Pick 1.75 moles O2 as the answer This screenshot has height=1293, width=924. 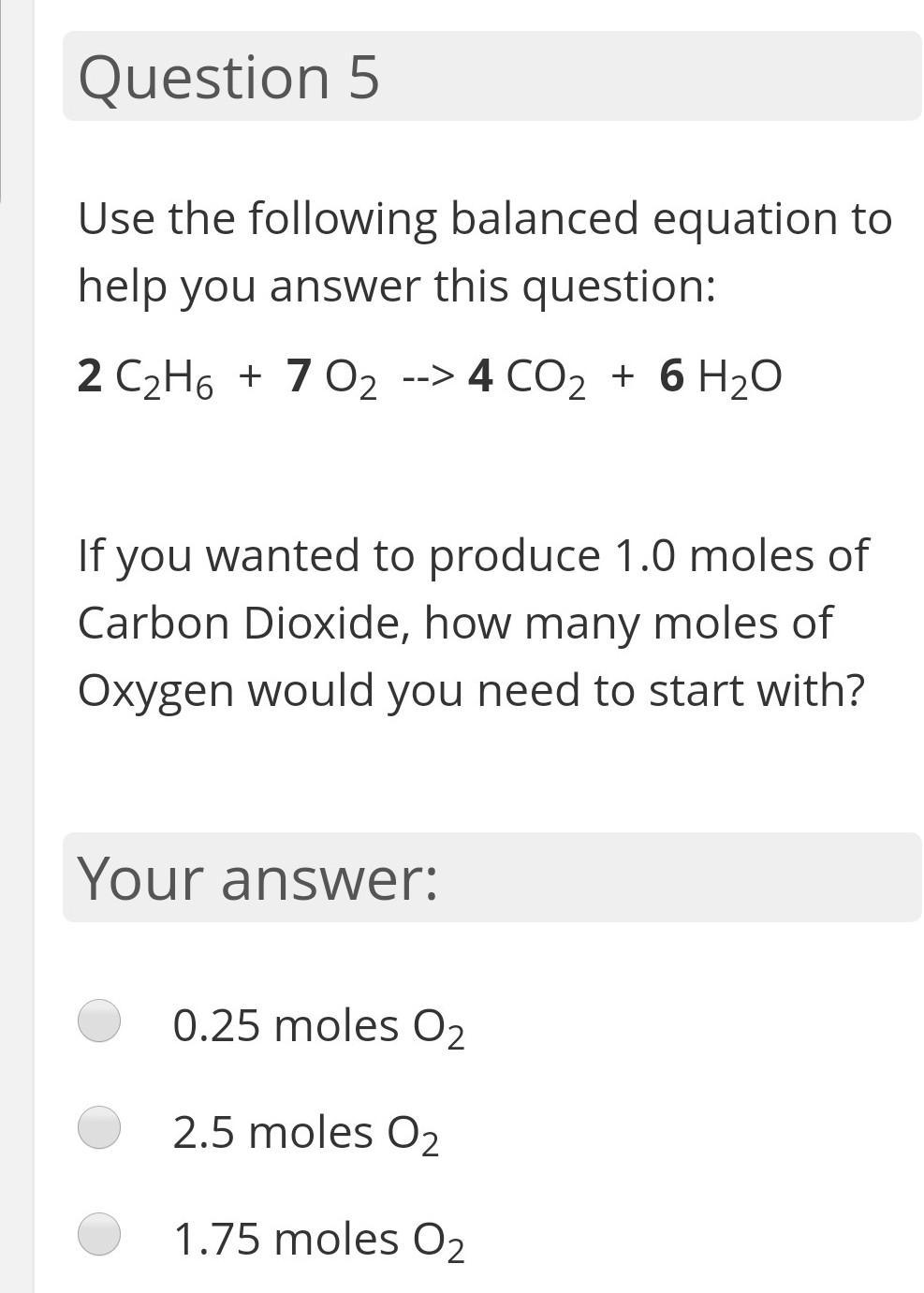pyautogui.click(x=99, y=1234)
